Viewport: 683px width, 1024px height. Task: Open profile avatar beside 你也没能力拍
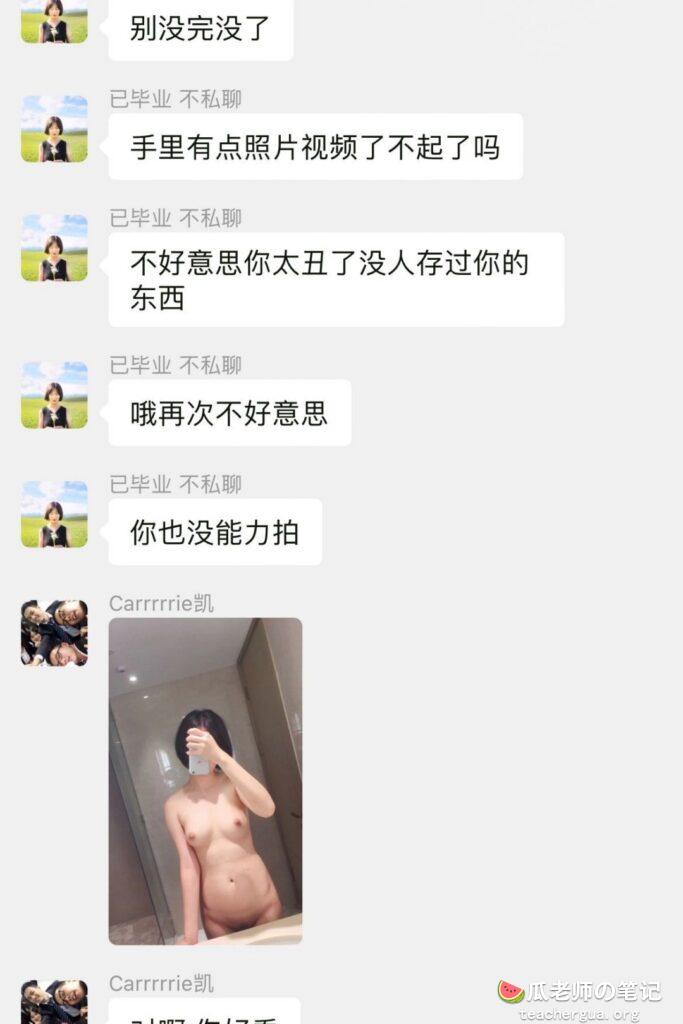54,514
